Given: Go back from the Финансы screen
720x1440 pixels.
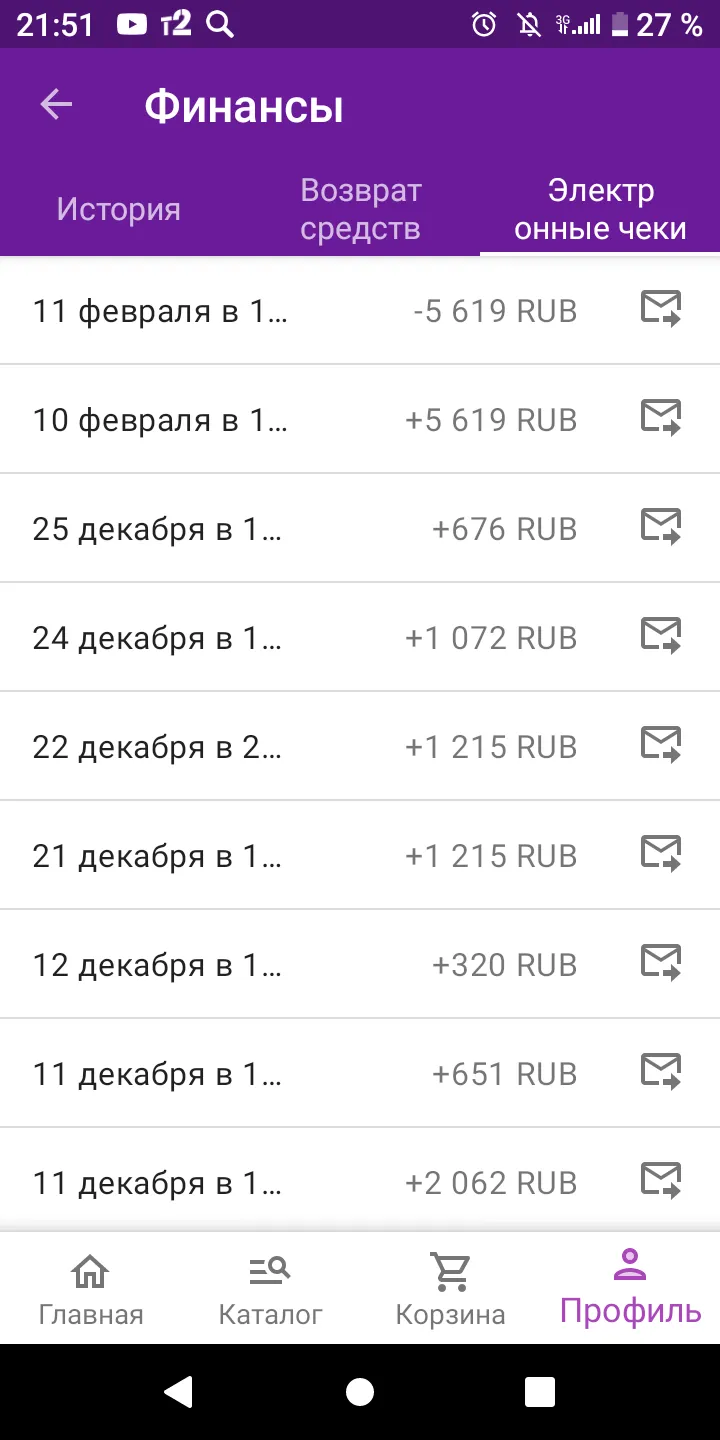Looking at the screenshot, I should tap(56, 105).
